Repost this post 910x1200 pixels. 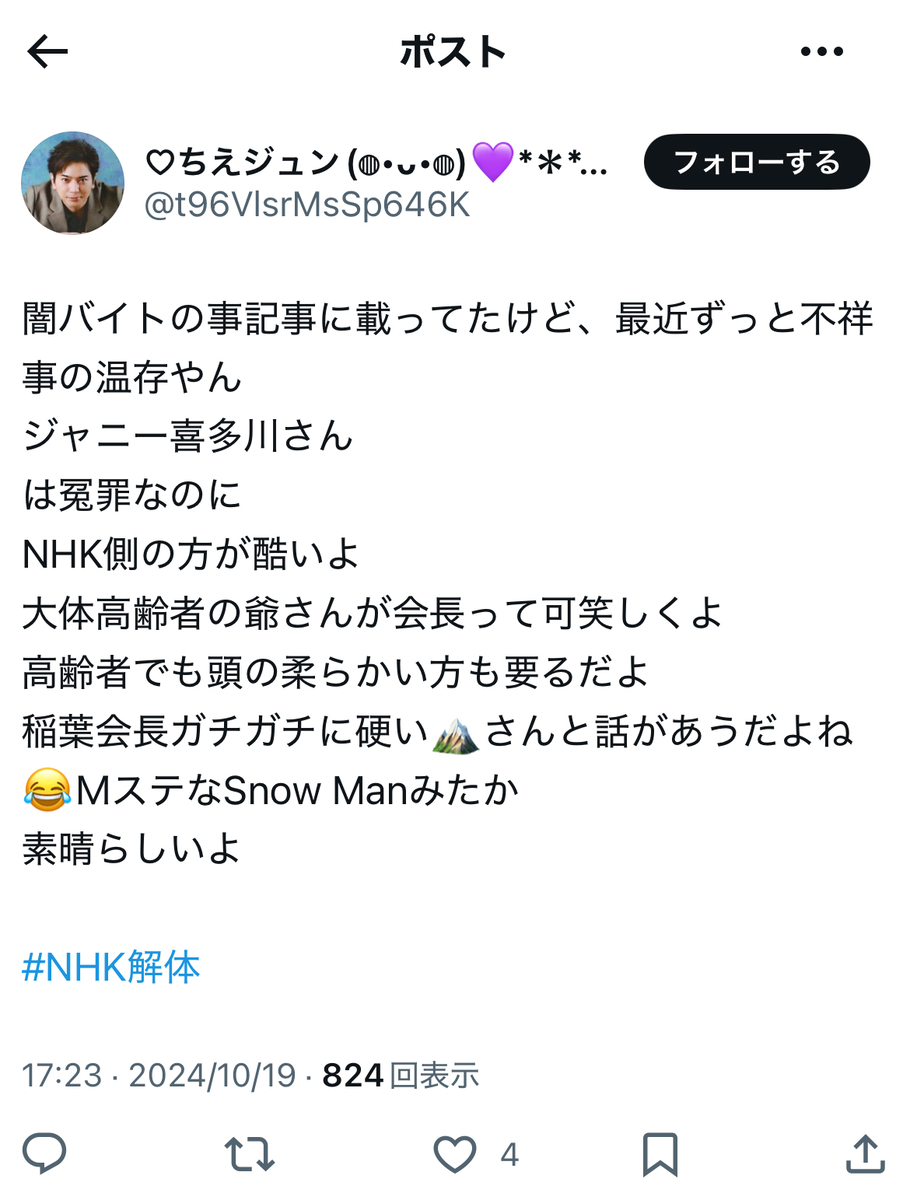click(x=249, y=1154)
